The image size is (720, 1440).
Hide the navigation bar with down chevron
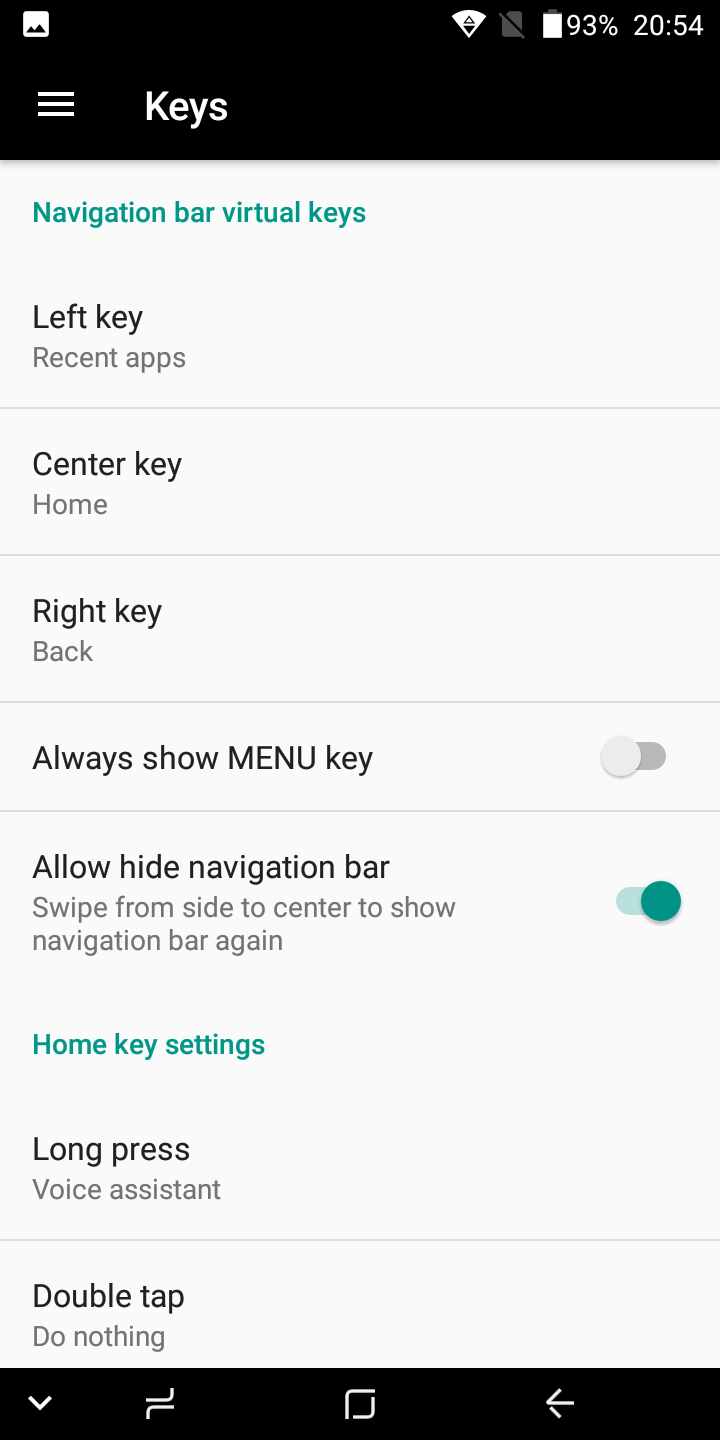coord(40,1404)
